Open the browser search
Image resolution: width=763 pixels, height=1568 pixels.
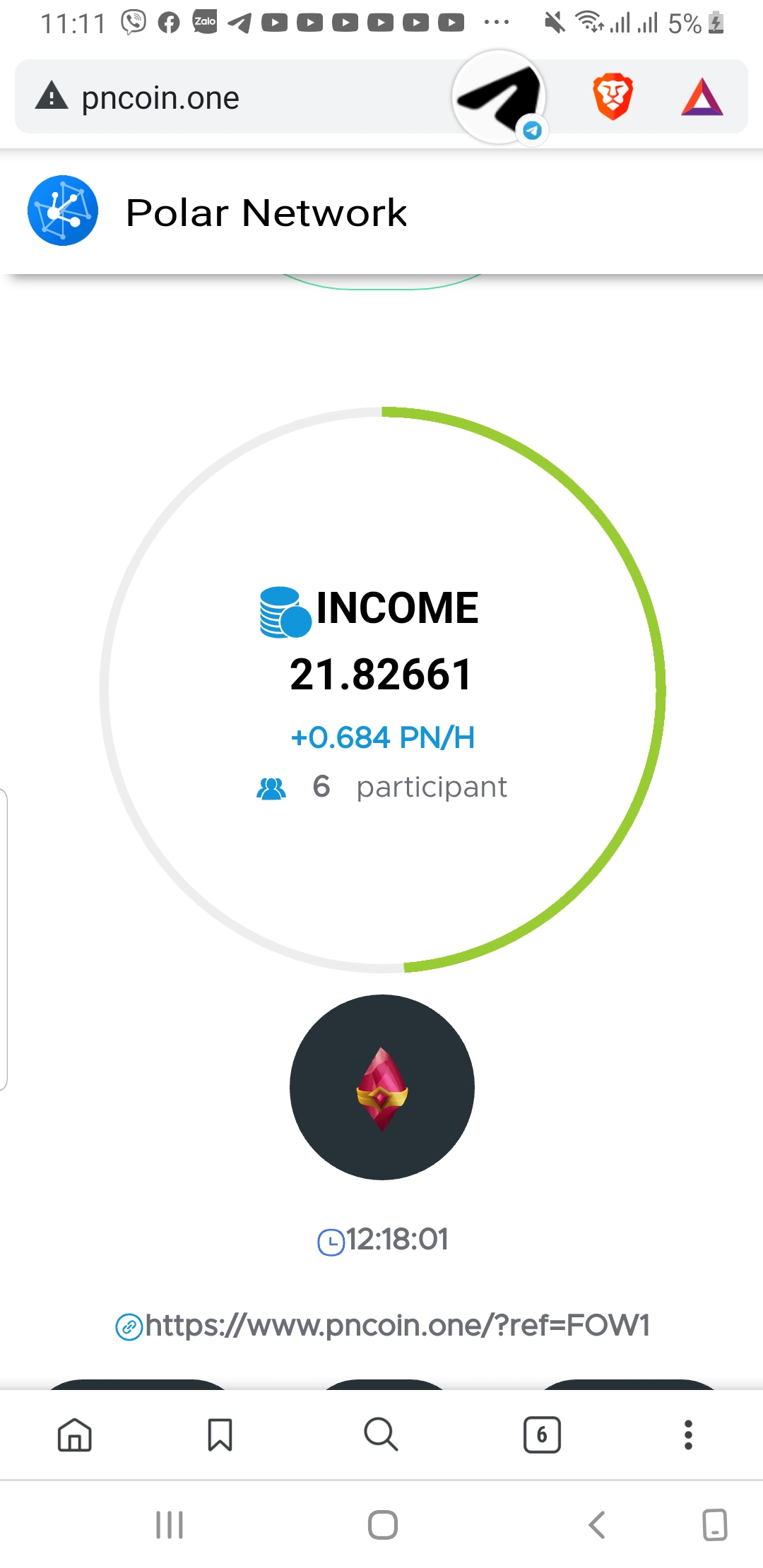381,1435
